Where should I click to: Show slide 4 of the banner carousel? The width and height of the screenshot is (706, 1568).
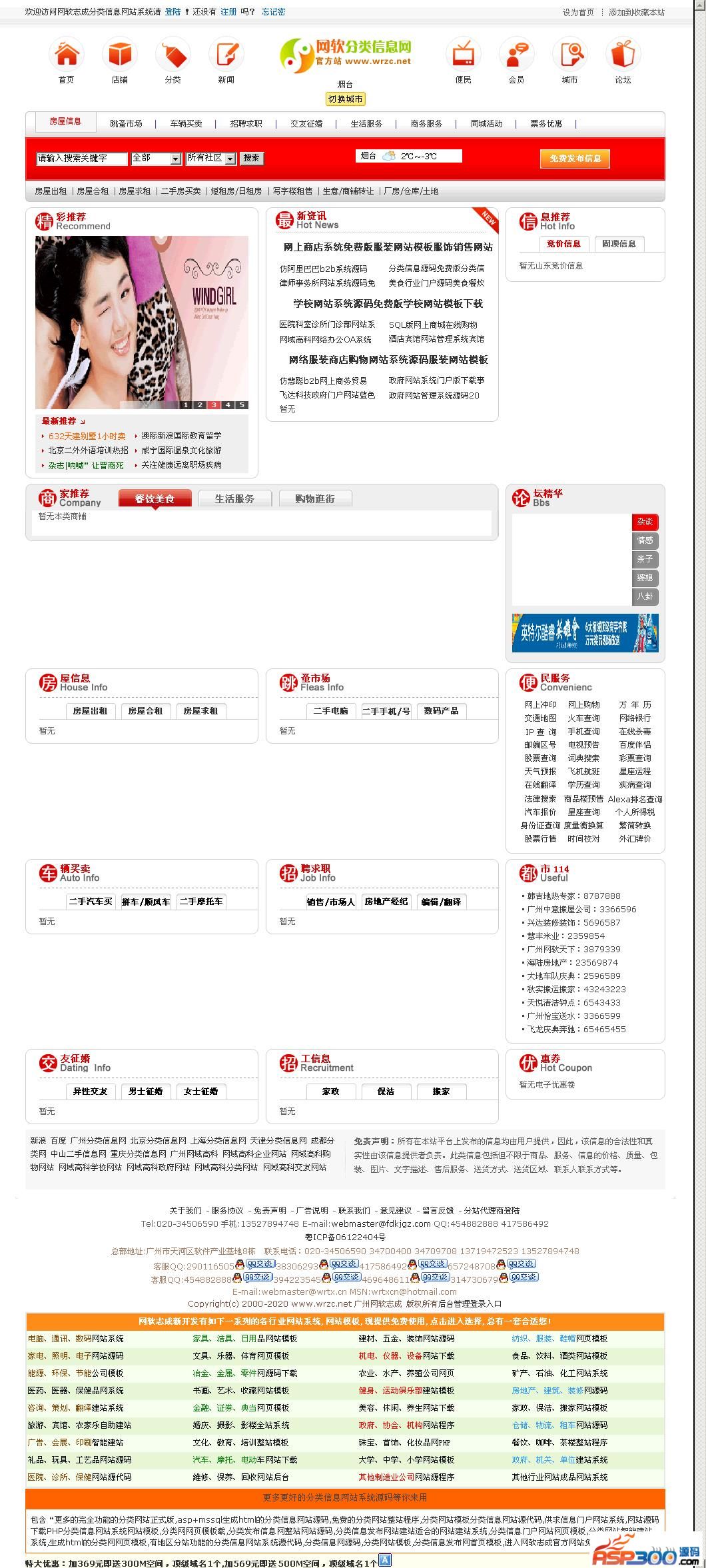[228, 404]
